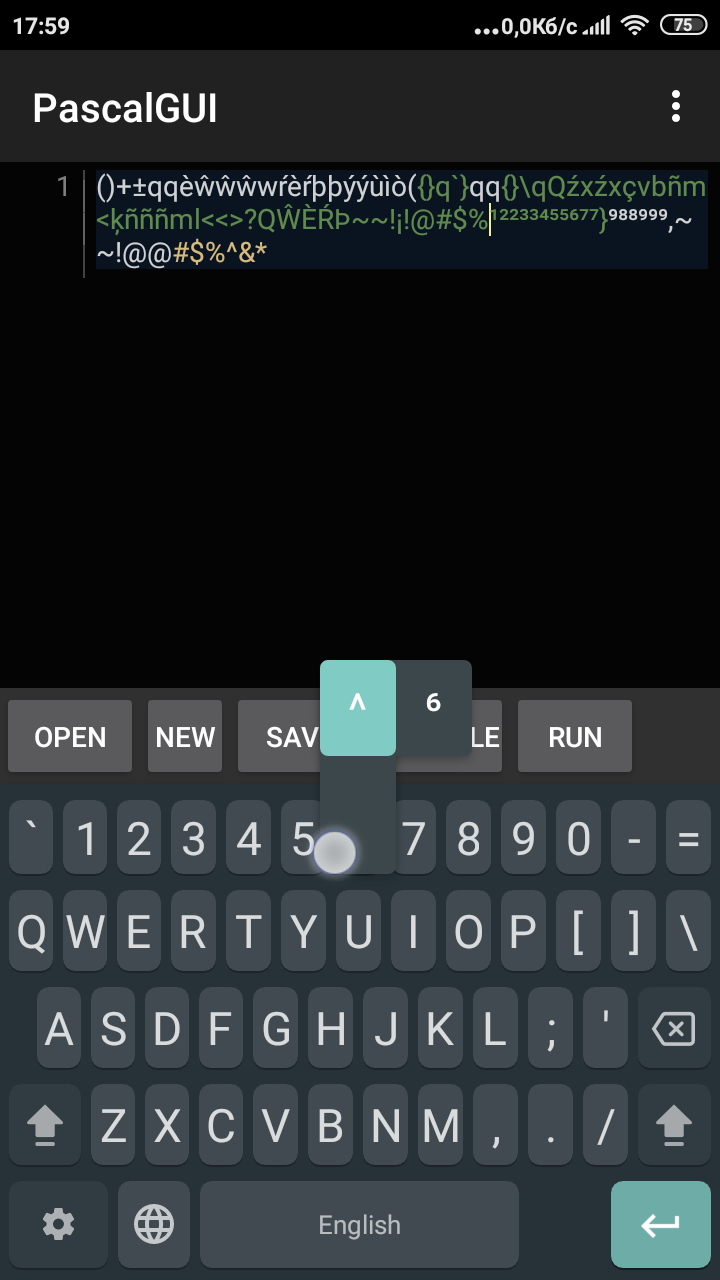720x1280 pixels.
Task: Switch keyboard language with globe key
Action: 154,1224
